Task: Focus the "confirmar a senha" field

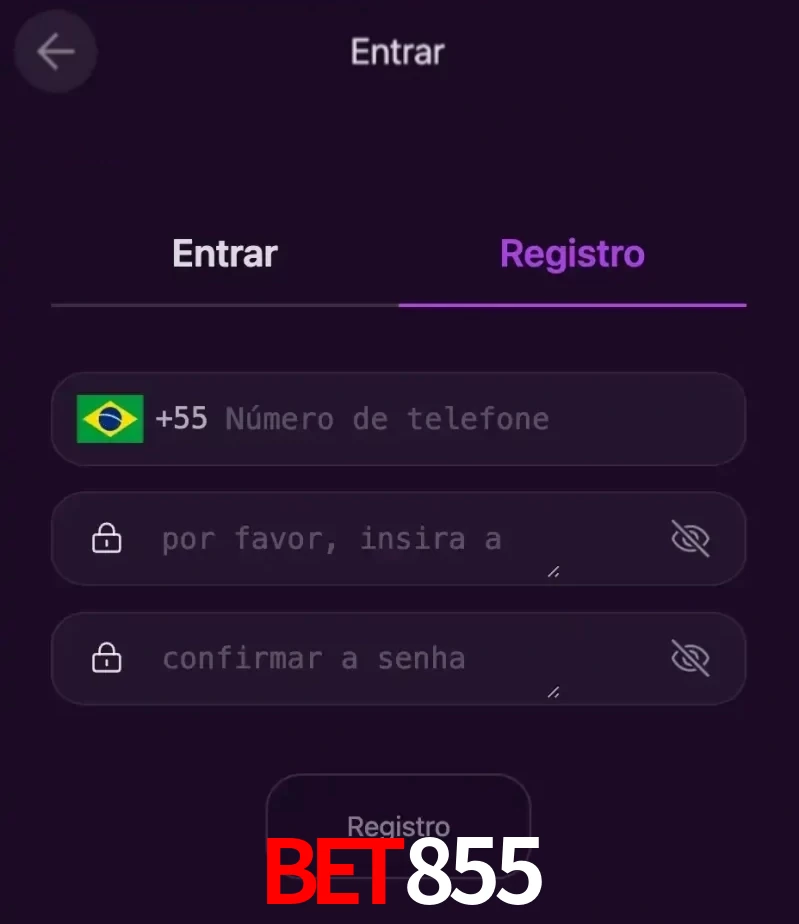Action: (360, 659)
